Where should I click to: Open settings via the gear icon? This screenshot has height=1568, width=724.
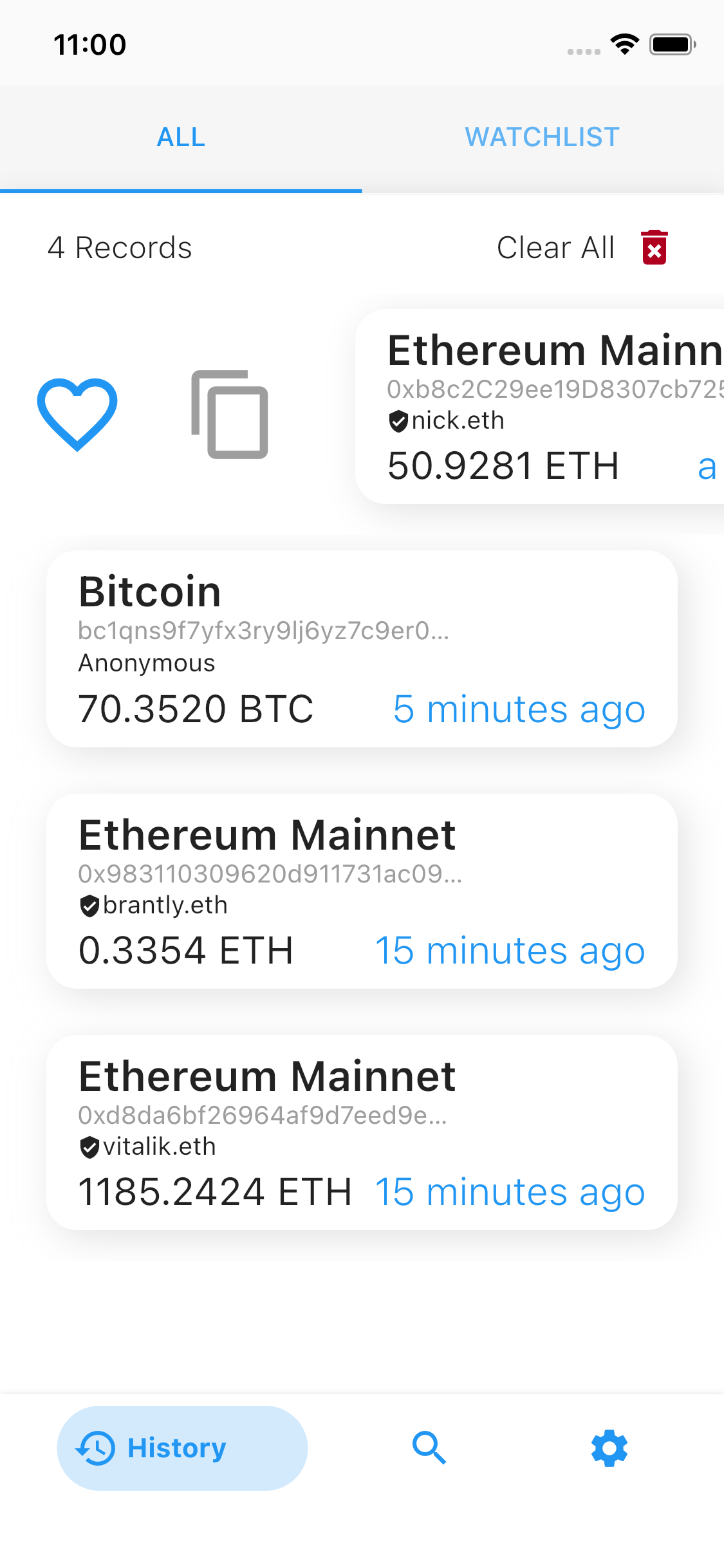tap(609, 1448)
